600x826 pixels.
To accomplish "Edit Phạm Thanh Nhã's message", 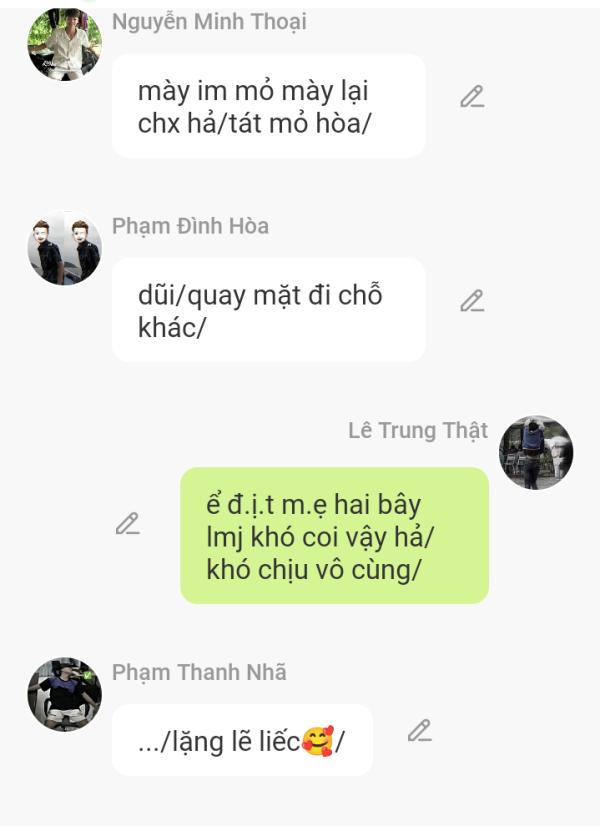I will [x=420, y=731].
